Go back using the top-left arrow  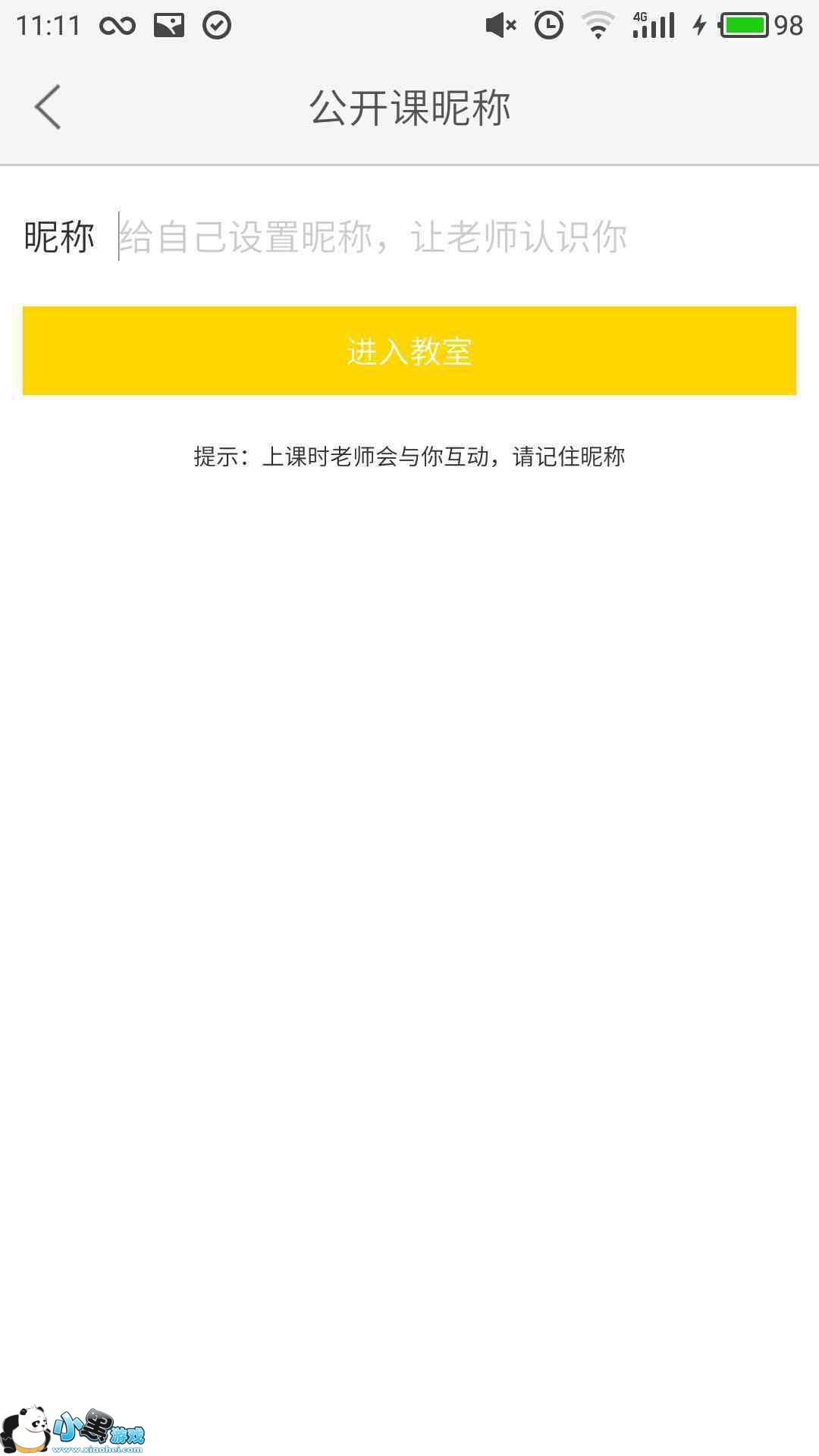point(47,107)
